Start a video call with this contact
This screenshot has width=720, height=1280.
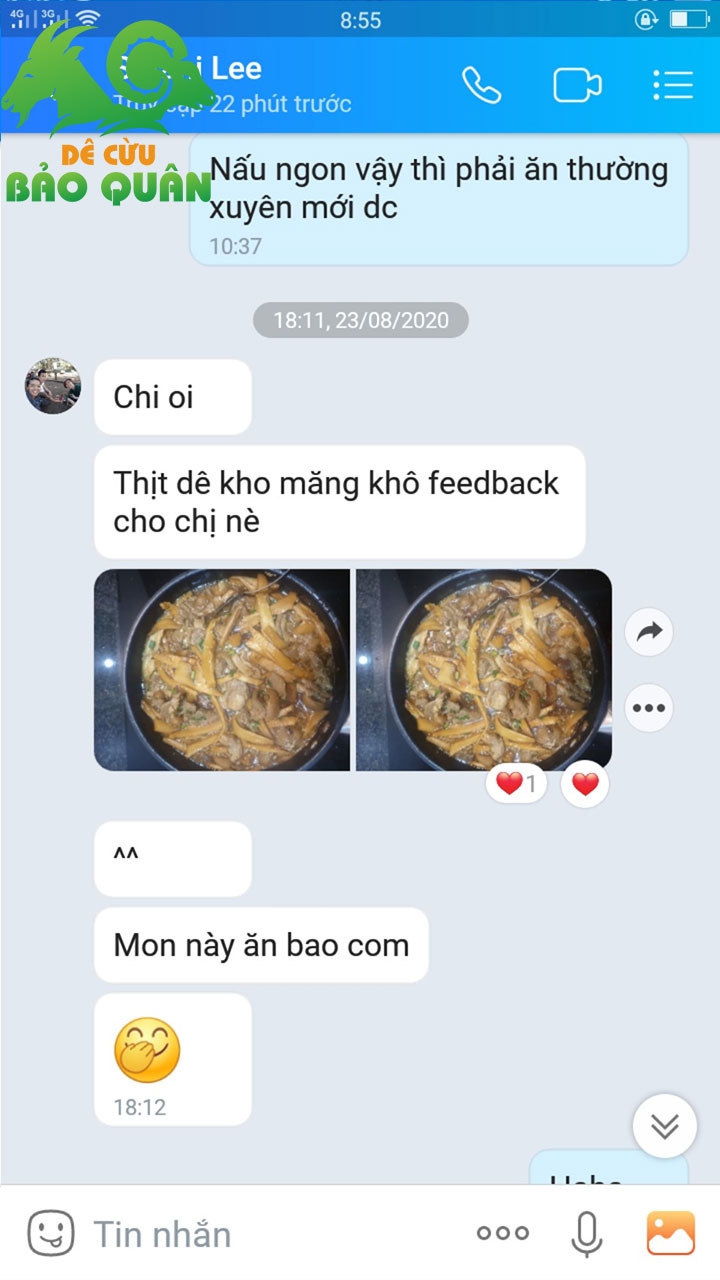coord(577,85)
